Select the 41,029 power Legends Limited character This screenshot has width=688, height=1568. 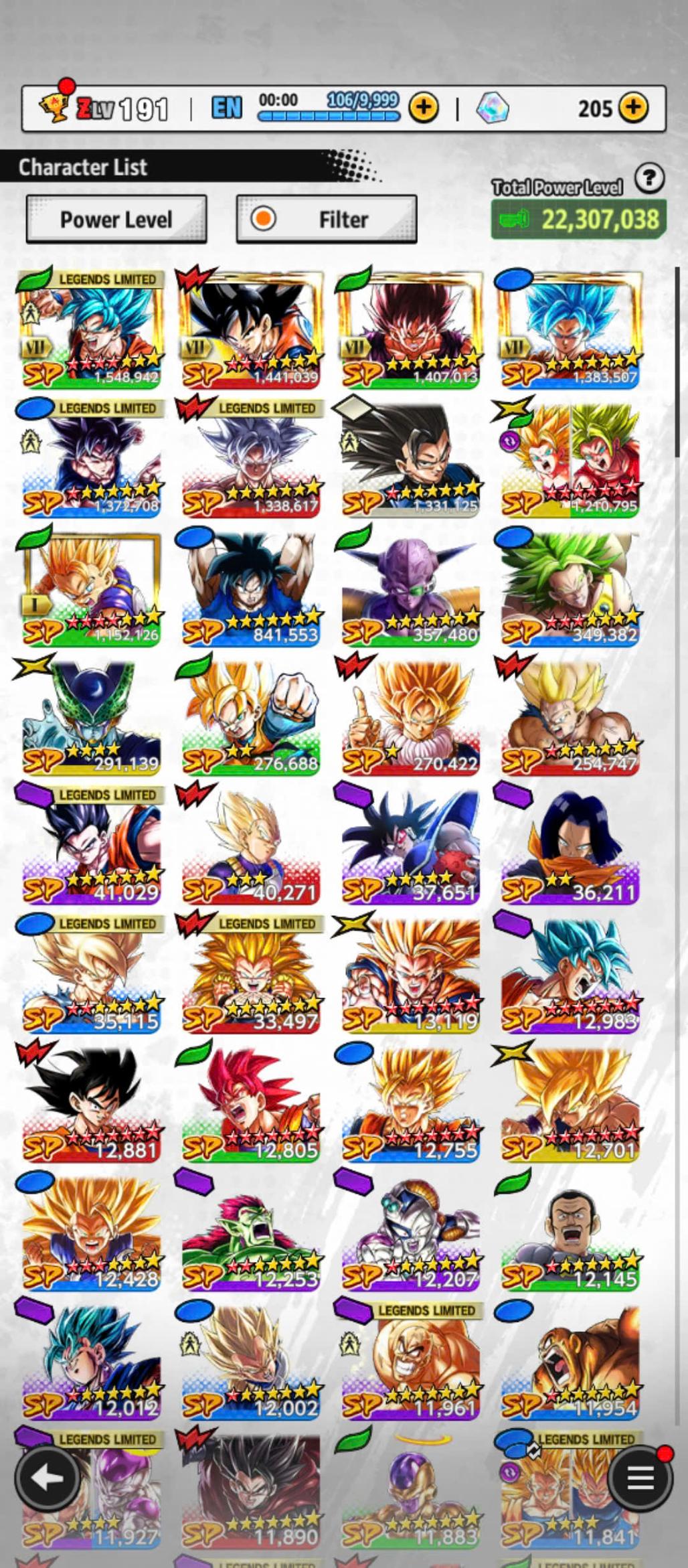(91, 845)
